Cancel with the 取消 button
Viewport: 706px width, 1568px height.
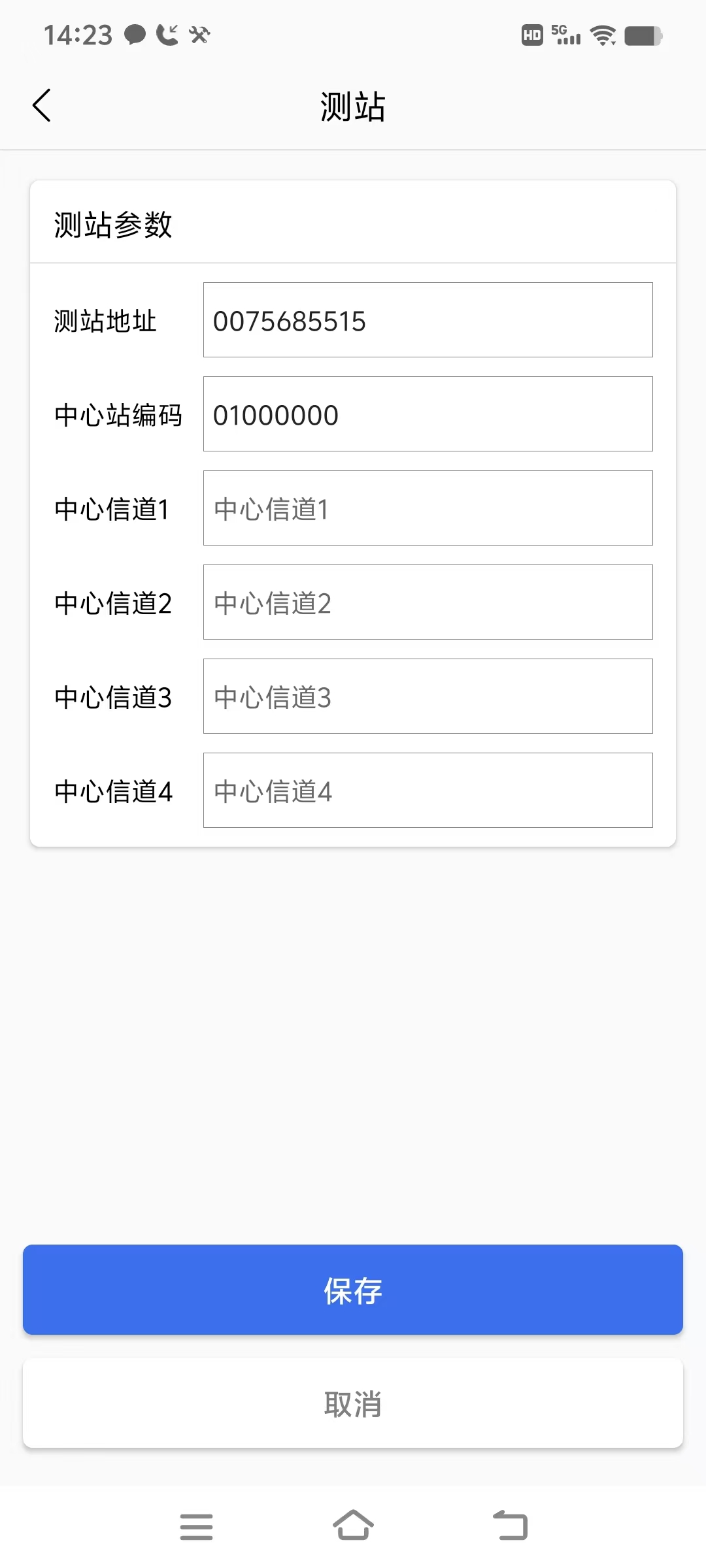point(353,1403)
